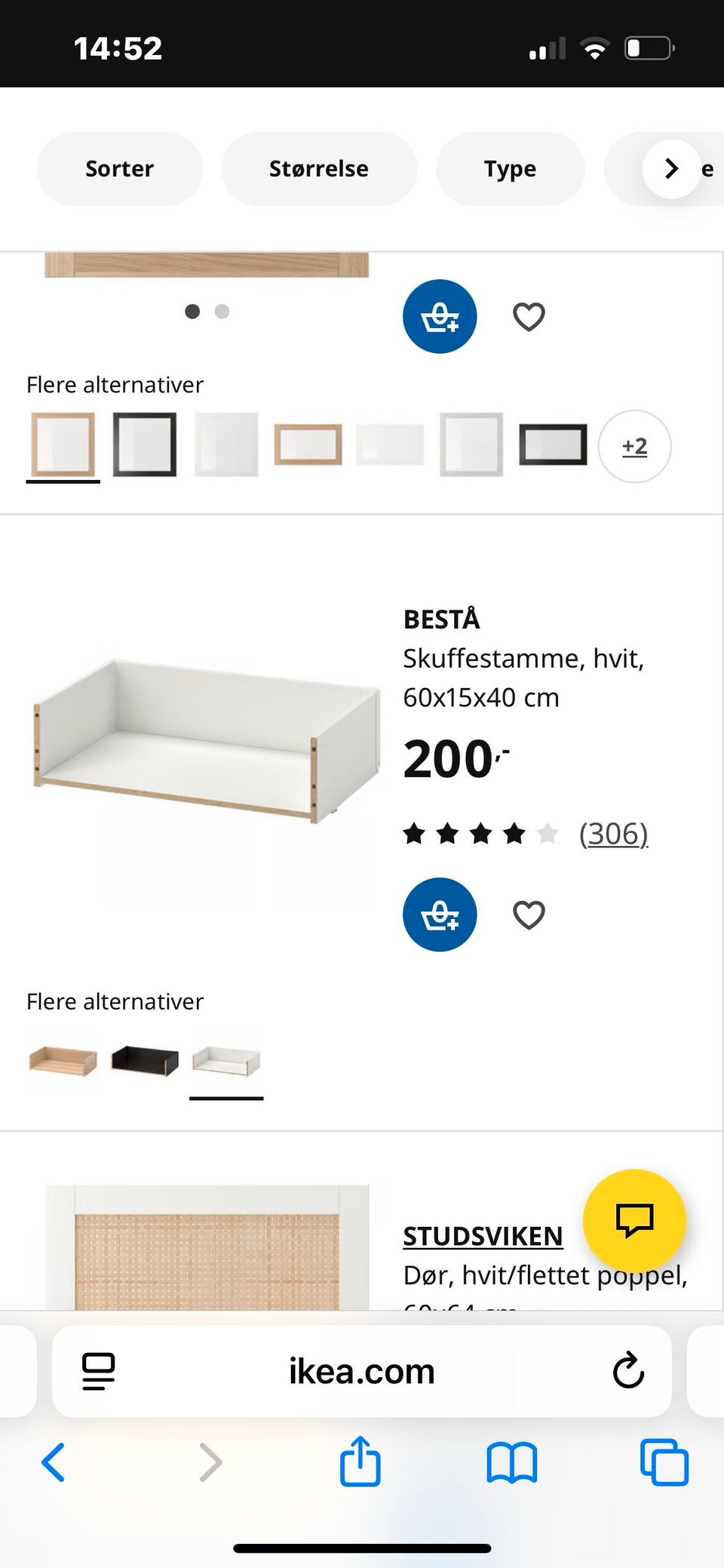Image resolution: width=724 pixels, height=1568 pixels.
Task: Open the Sorter filter
Action: pyautogui.click(x=119, y=169)
